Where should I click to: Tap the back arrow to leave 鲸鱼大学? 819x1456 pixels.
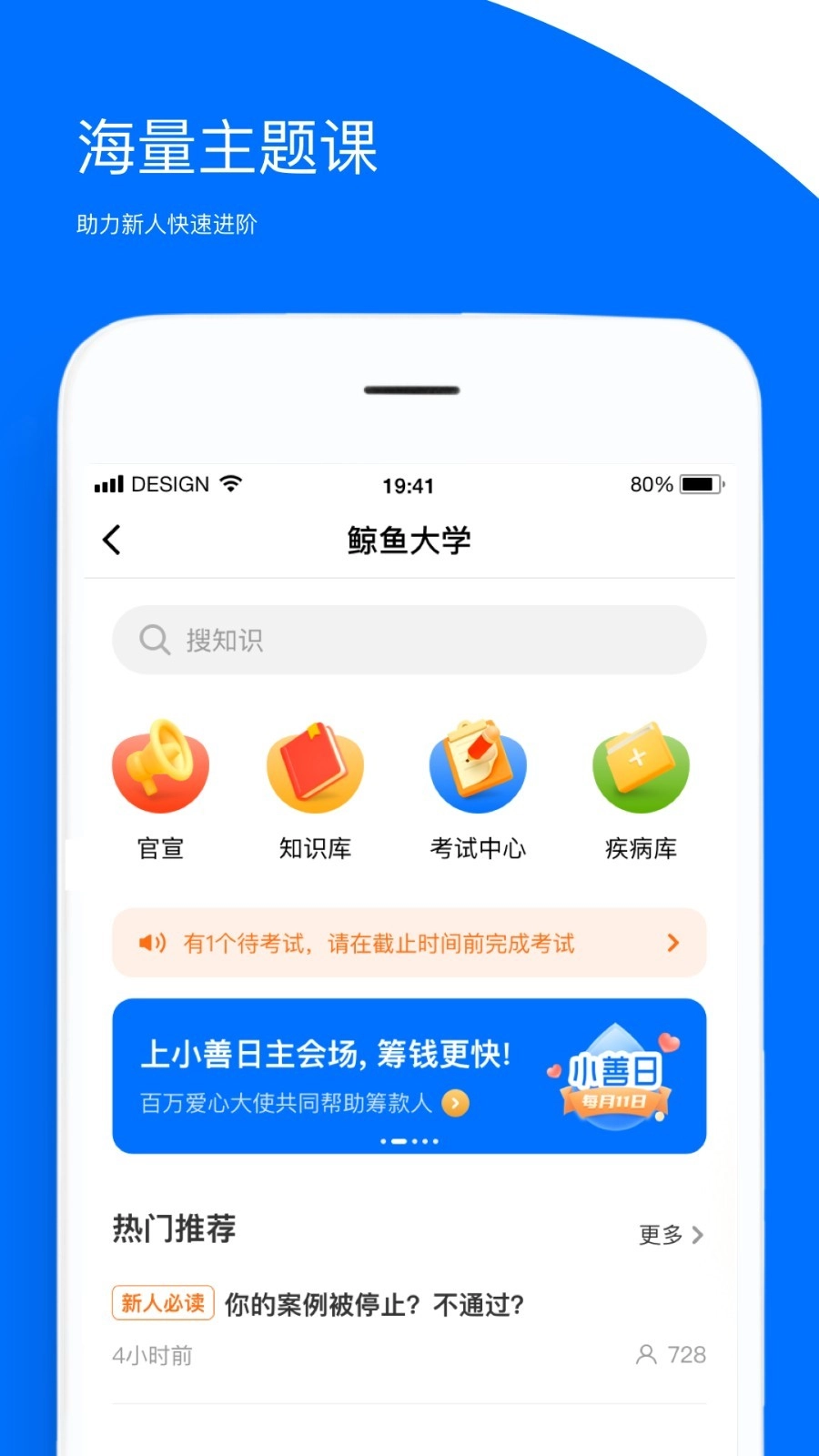click(x=111, y=539)
